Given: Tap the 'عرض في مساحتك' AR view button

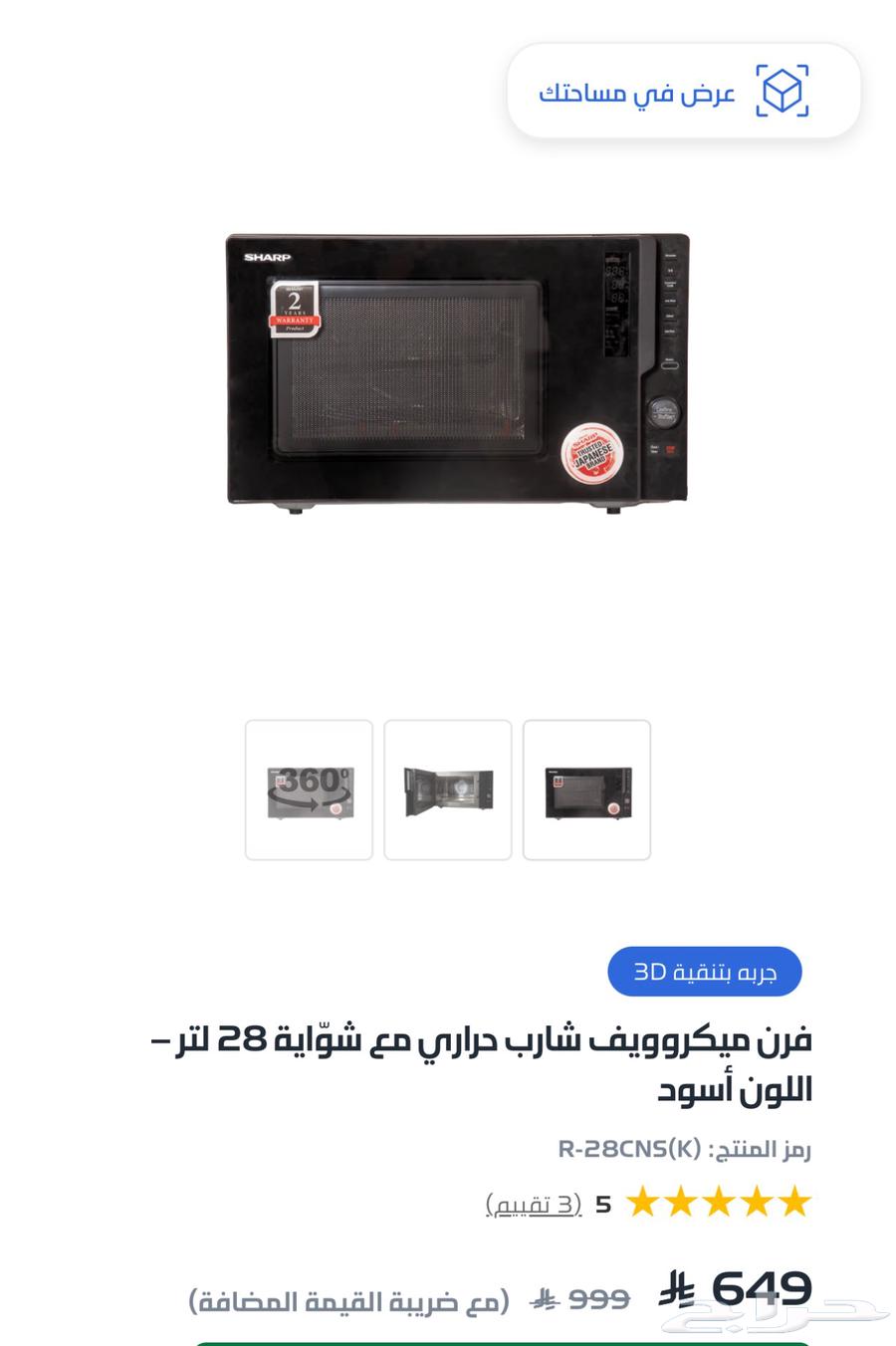Looking at the screenshot, I should point(683,92).
